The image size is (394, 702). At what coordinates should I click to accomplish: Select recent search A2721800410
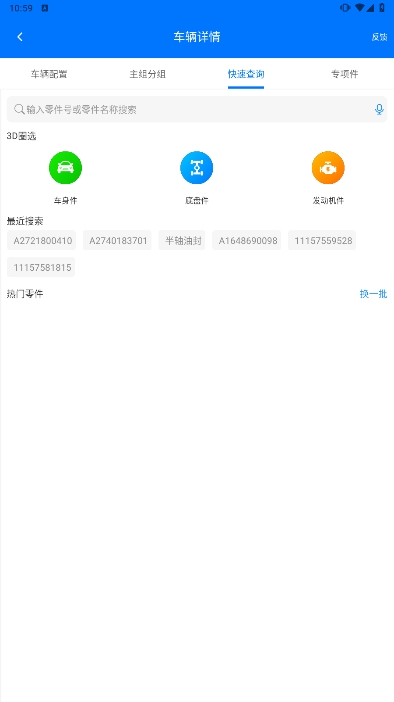[x=42, y=240]
